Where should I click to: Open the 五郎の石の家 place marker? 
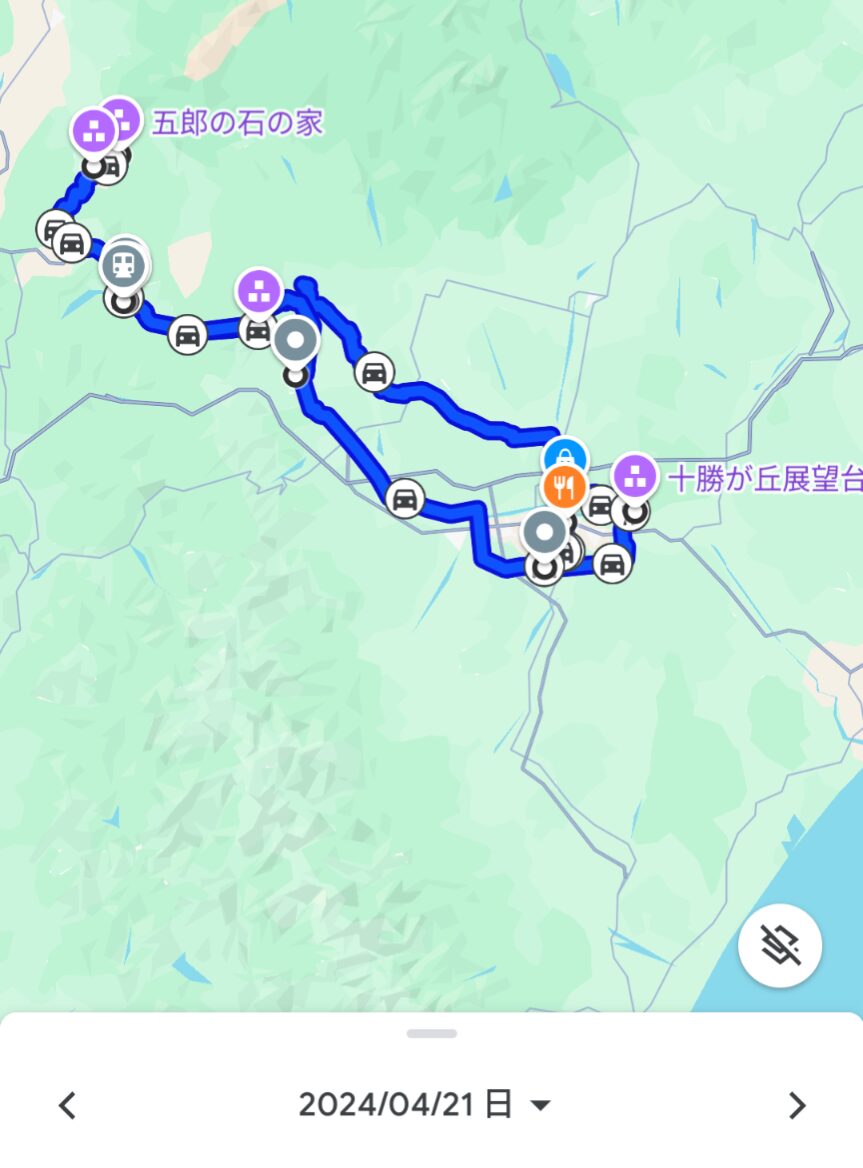pos(122,119)
